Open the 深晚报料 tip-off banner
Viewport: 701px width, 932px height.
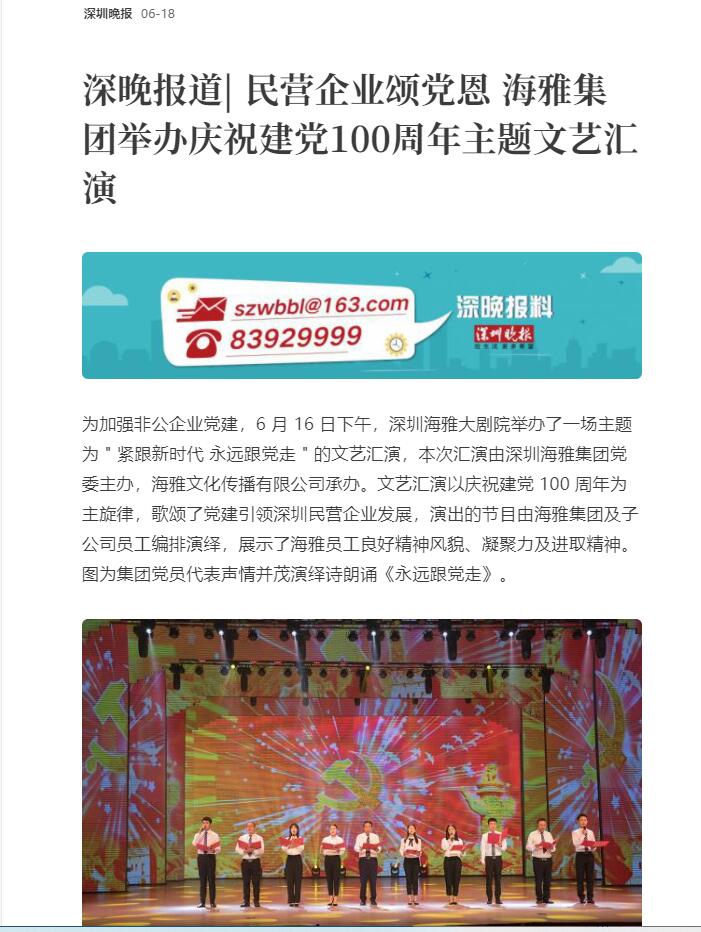pos(361,316)
